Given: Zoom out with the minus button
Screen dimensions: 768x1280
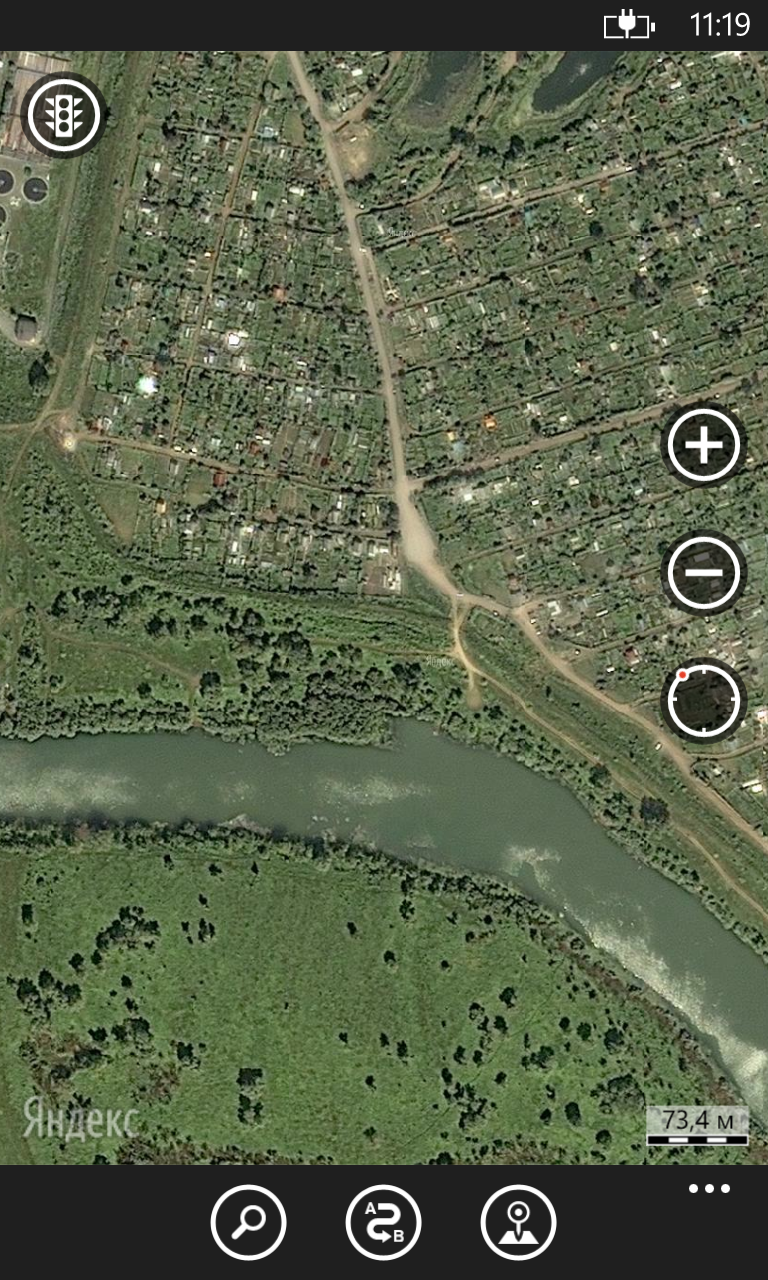Looking at the screenshot, I should point(704,574).
